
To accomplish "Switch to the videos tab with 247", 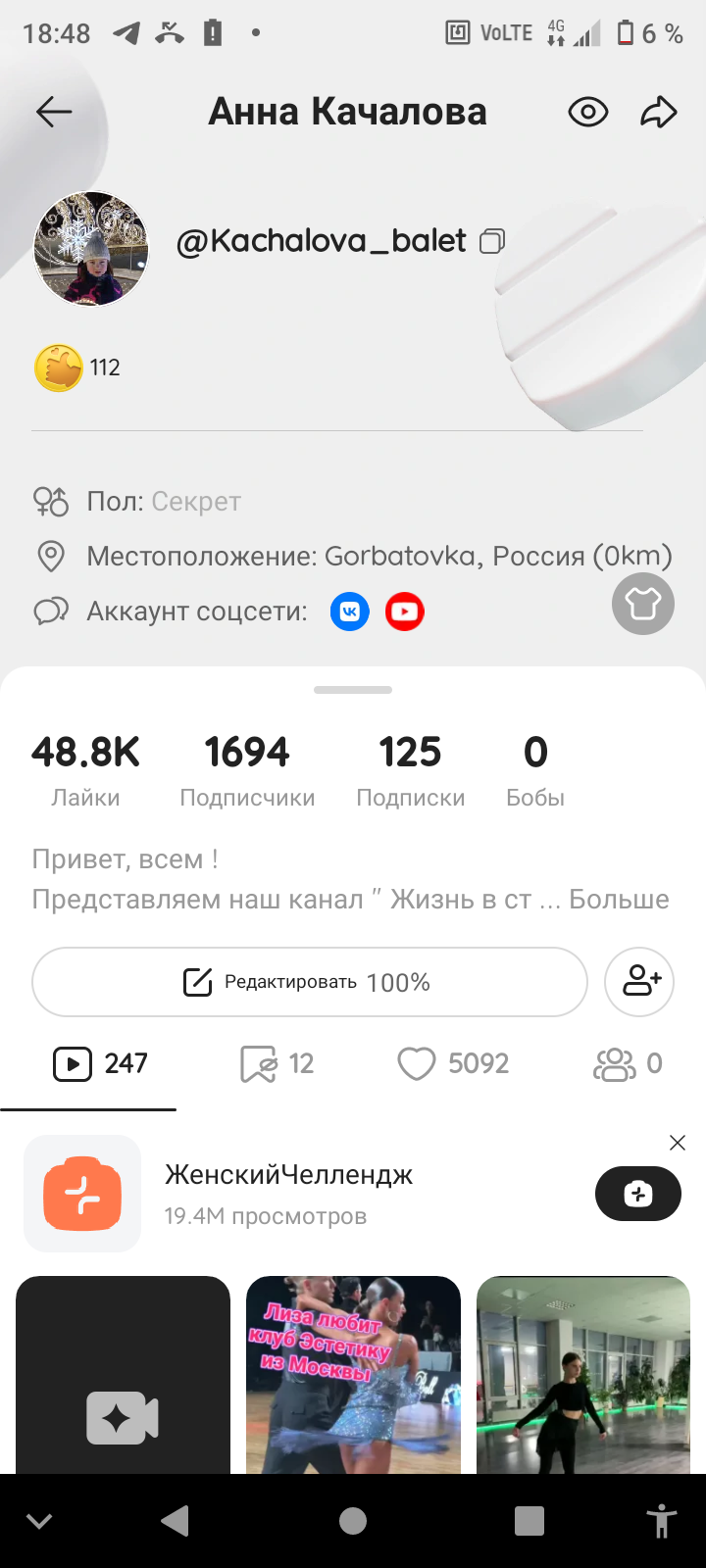I will tap(100, 1063).
